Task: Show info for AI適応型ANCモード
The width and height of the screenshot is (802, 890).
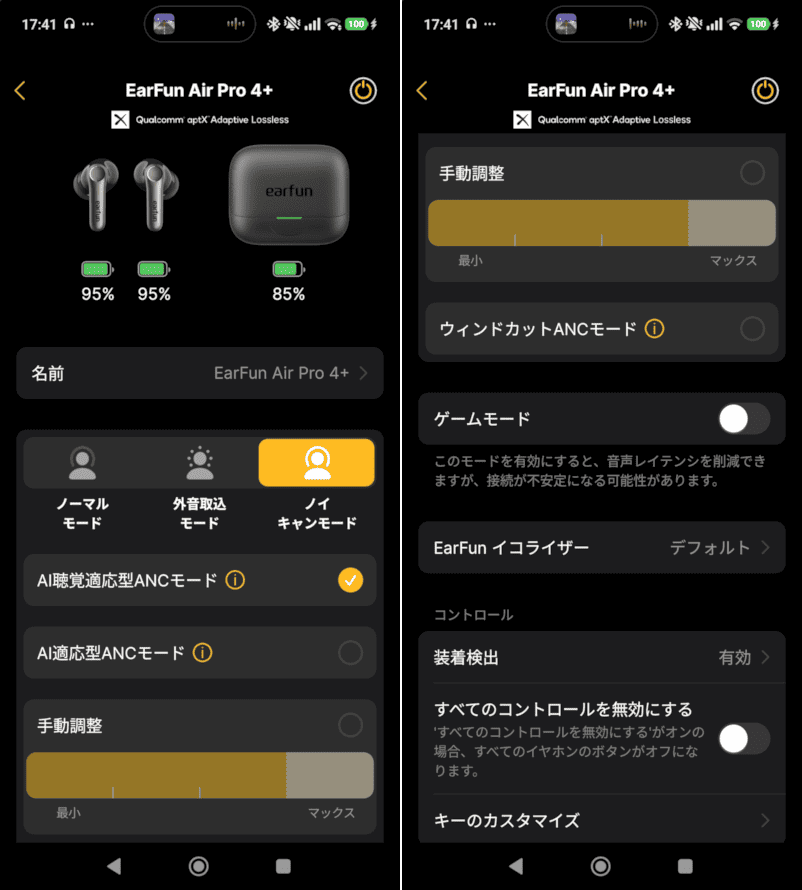Action: (203, 653)
